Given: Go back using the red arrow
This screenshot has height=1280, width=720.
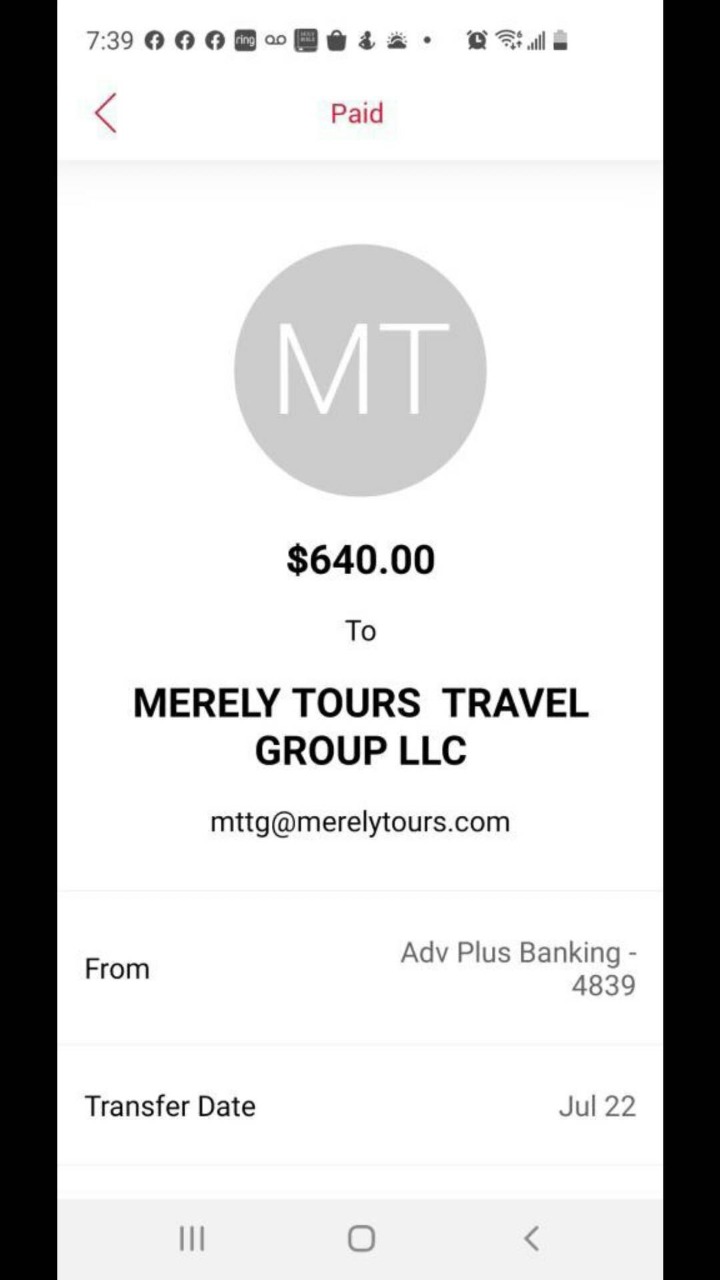Looking at the screenshot, I should click(106, 113).
